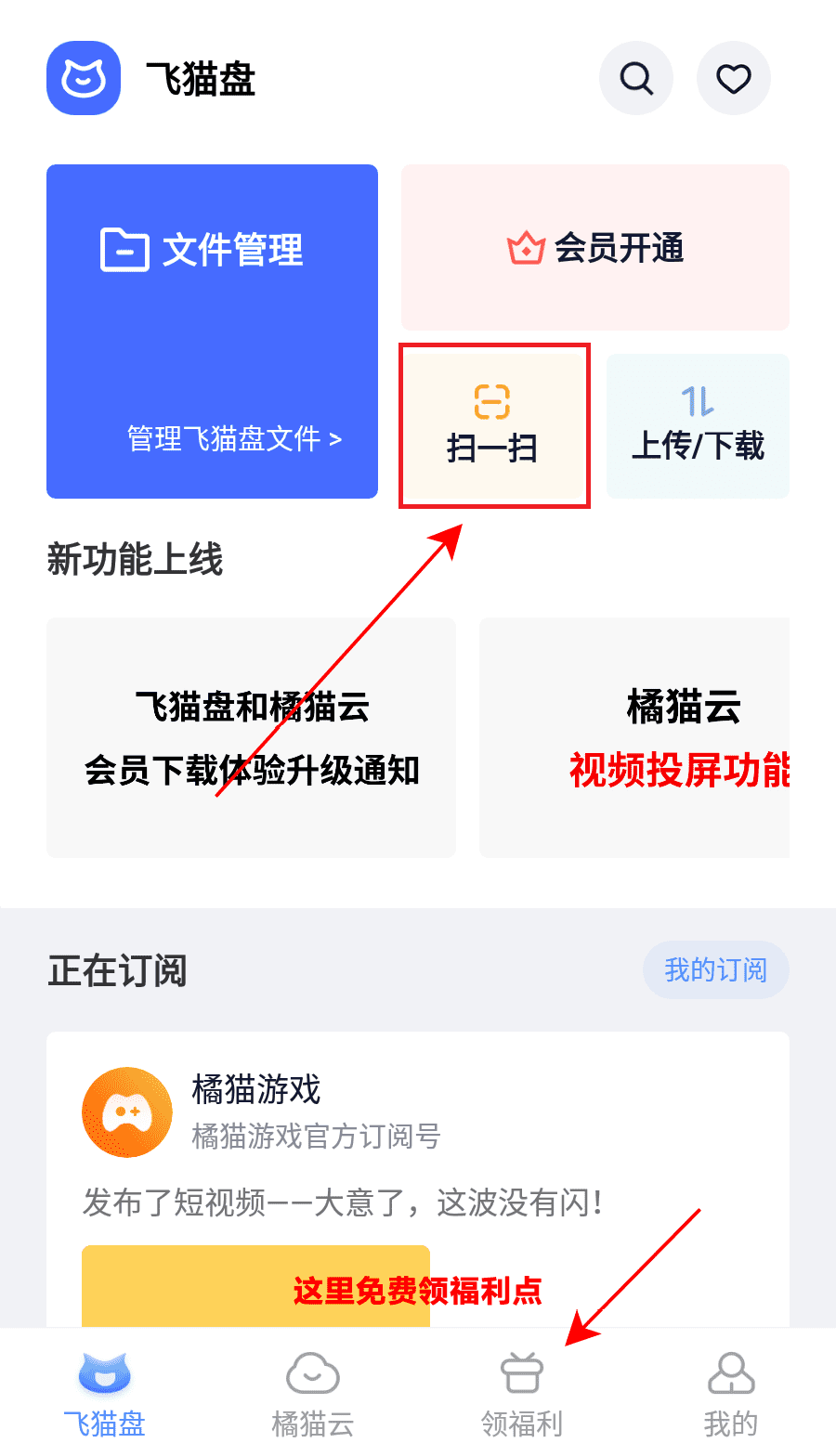Launch the 扫一扫 scanner
Image resolution: width=836 pixels, height=1456 pixels.
pyautogui.click(x=493, y=425)
